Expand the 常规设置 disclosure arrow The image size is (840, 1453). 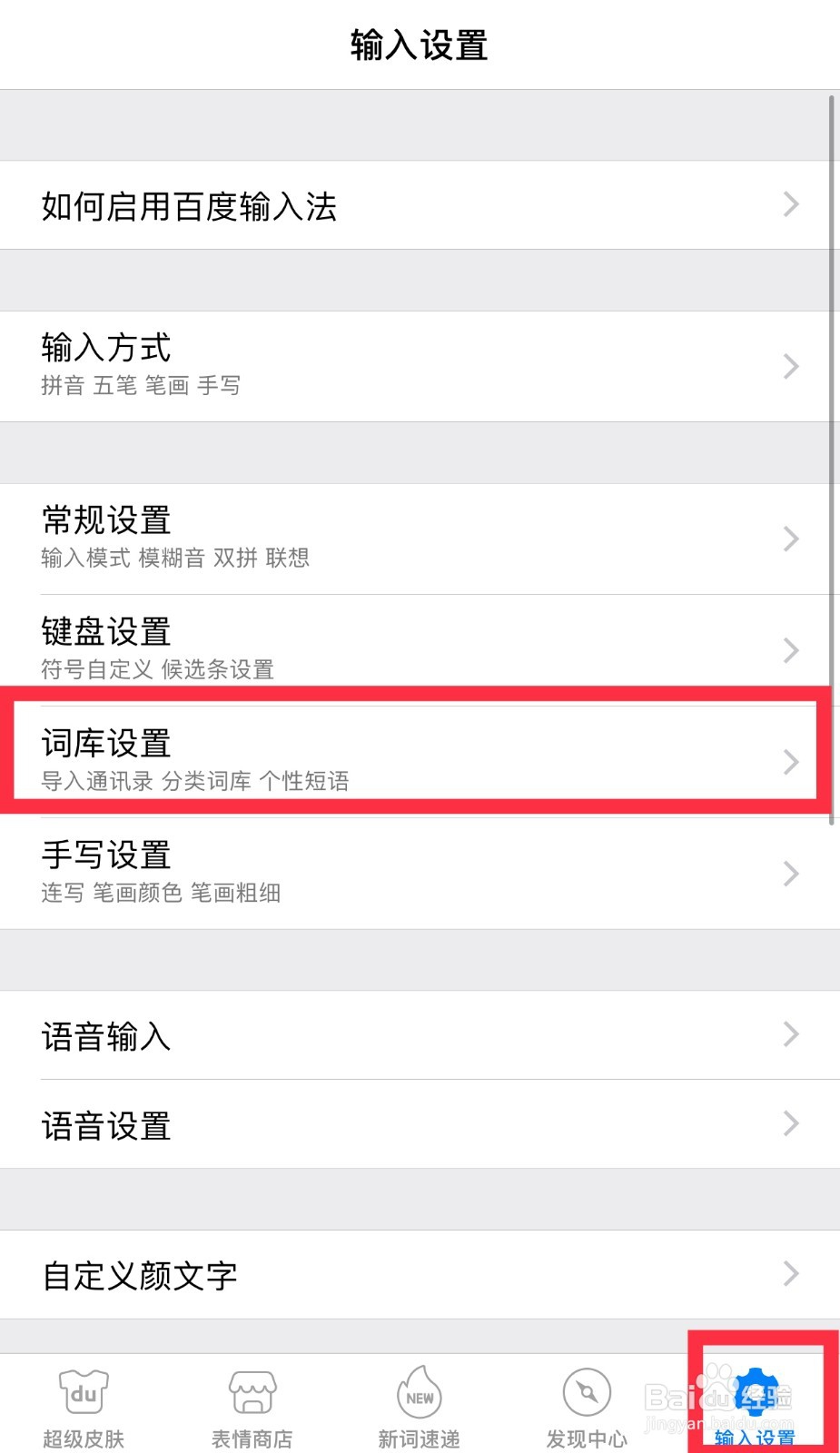click(789, 539)
